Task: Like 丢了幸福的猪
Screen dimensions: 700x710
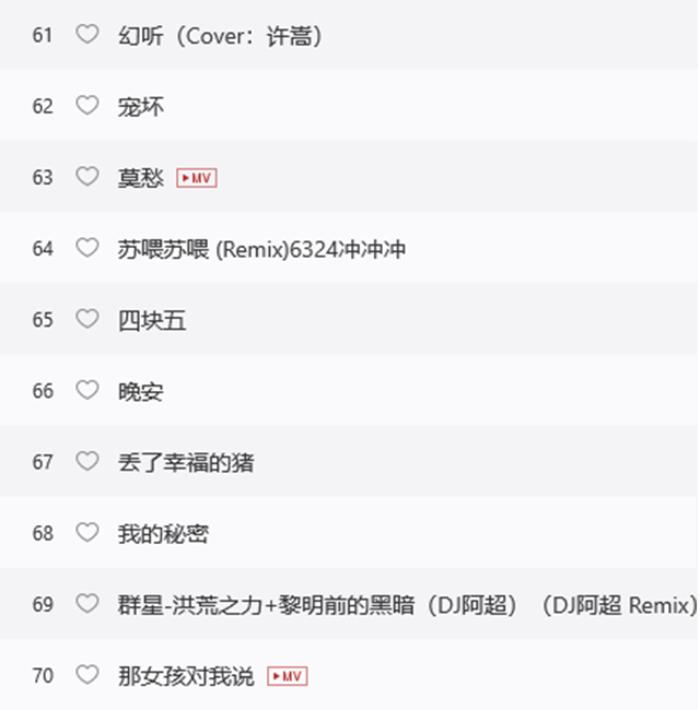Action: coord(88,462)
